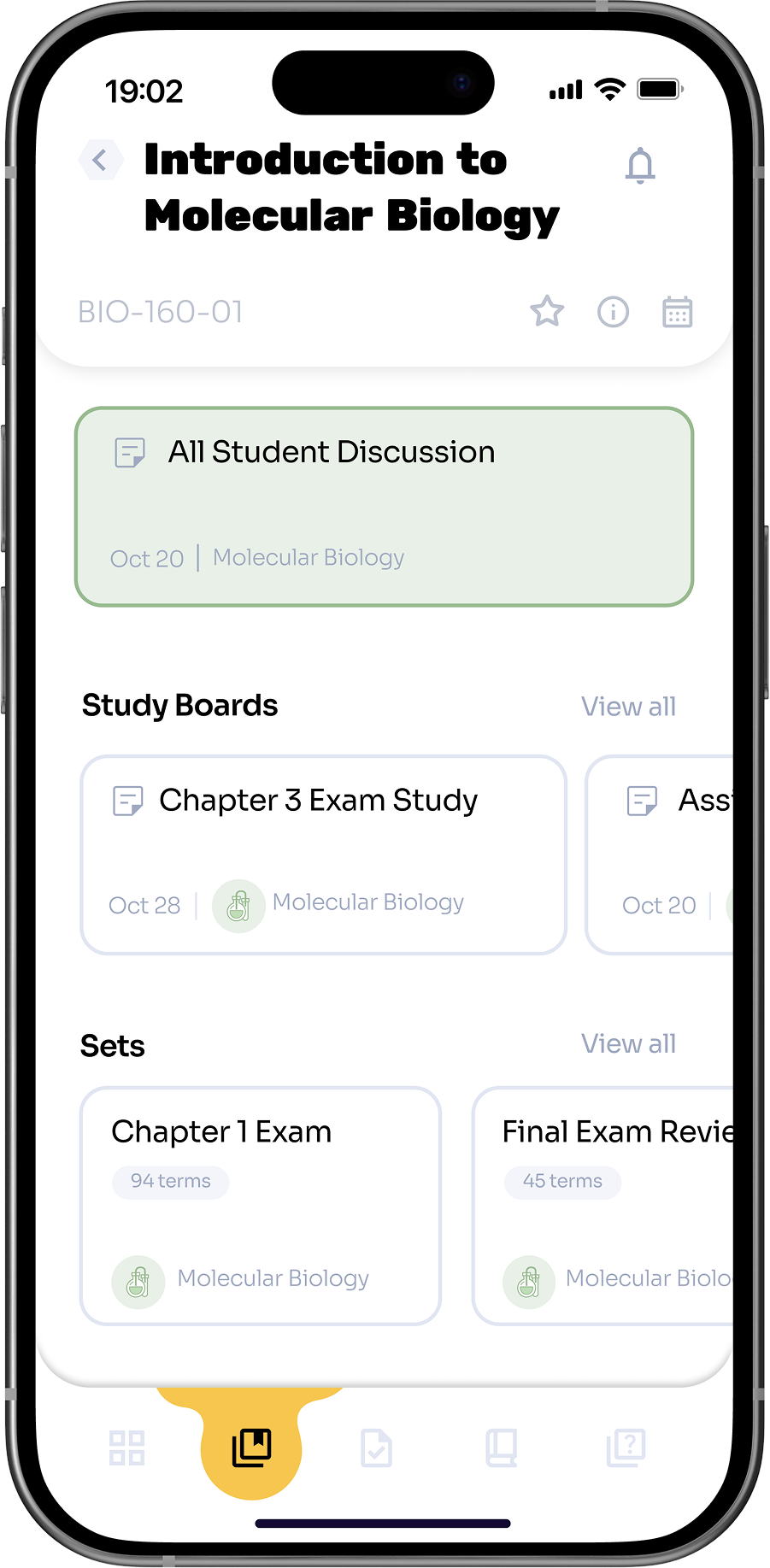Select the highlighted bookmarks library tab
This screenshot has width=770, height=1568.
tap(251, 1448)
